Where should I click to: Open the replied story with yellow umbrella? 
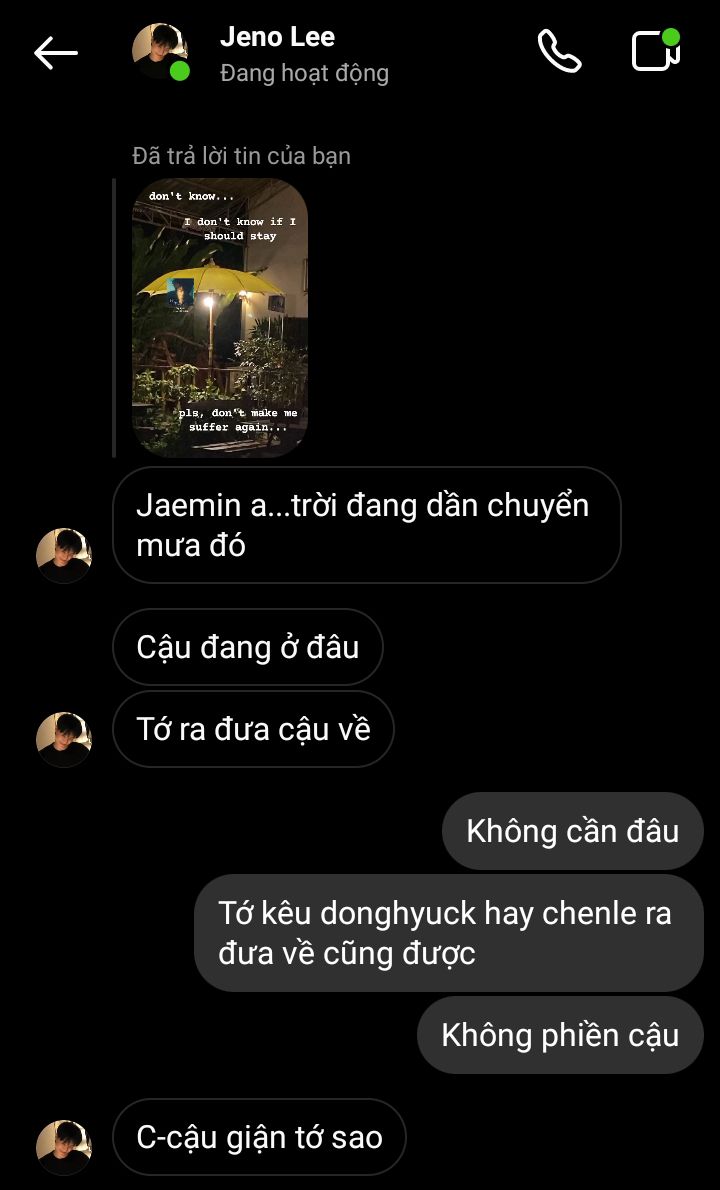[x=220, y=317]
